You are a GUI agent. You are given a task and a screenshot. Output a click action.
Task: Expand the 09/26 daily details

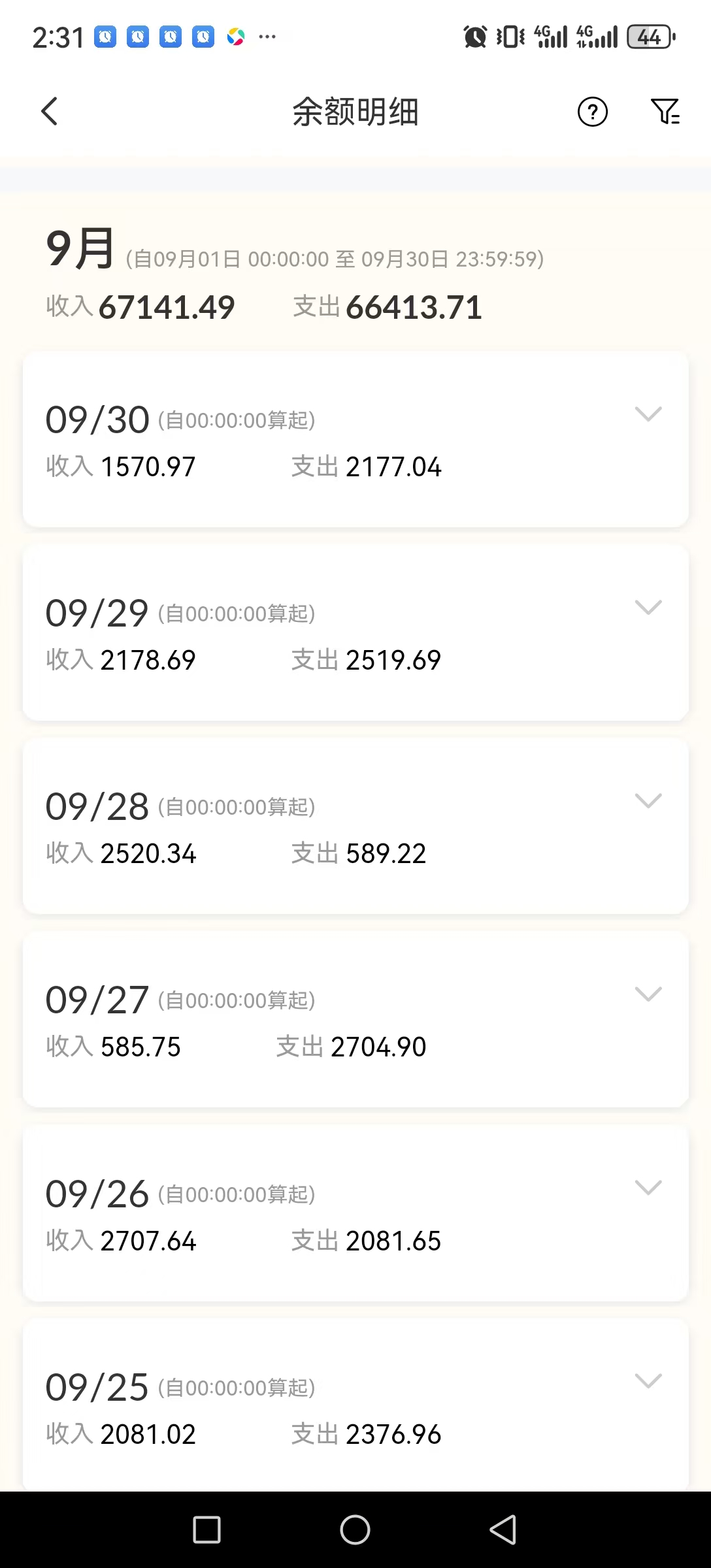pyautogui.click(x=648, y=1188)
